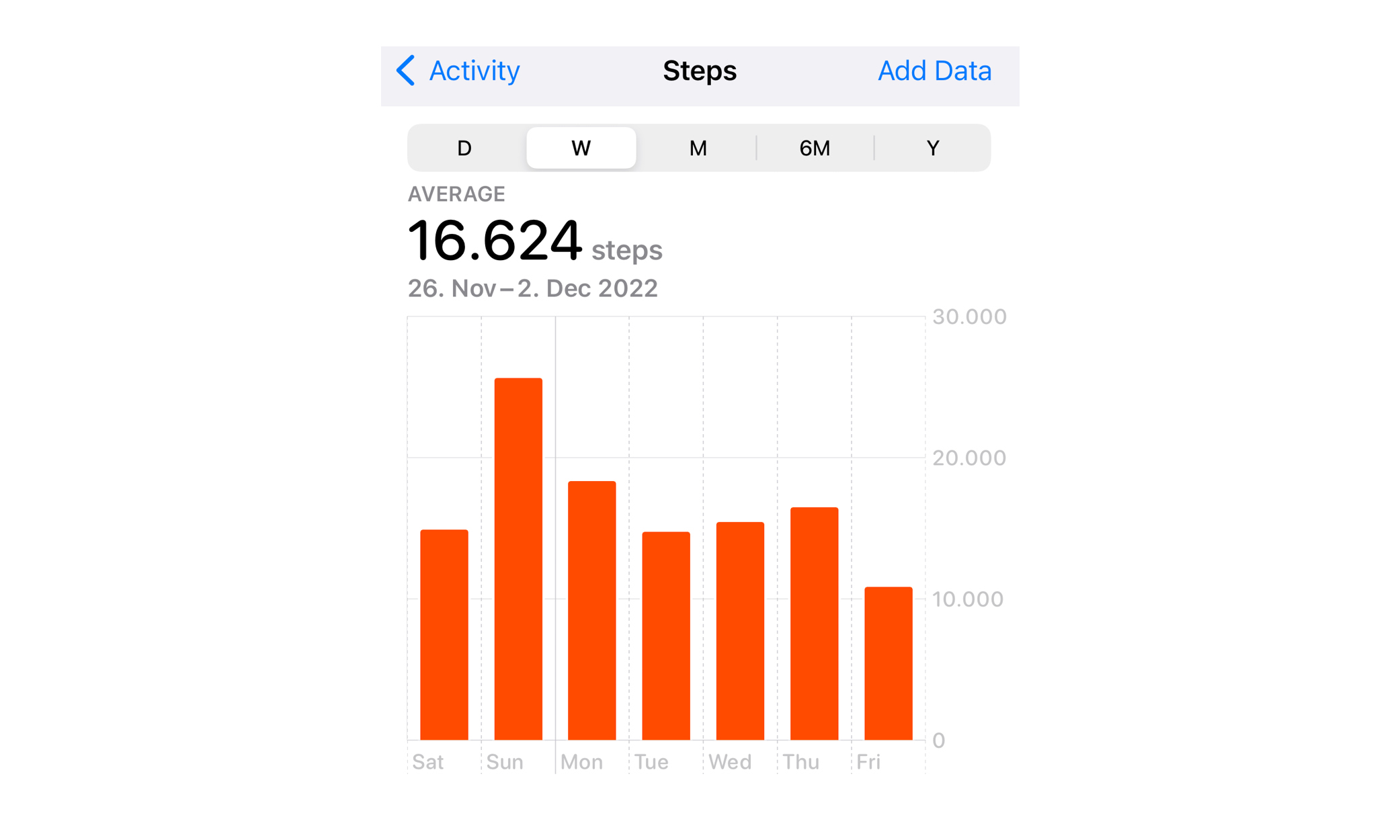
Task: Switch to the 6M view
Action: [815, 148]
